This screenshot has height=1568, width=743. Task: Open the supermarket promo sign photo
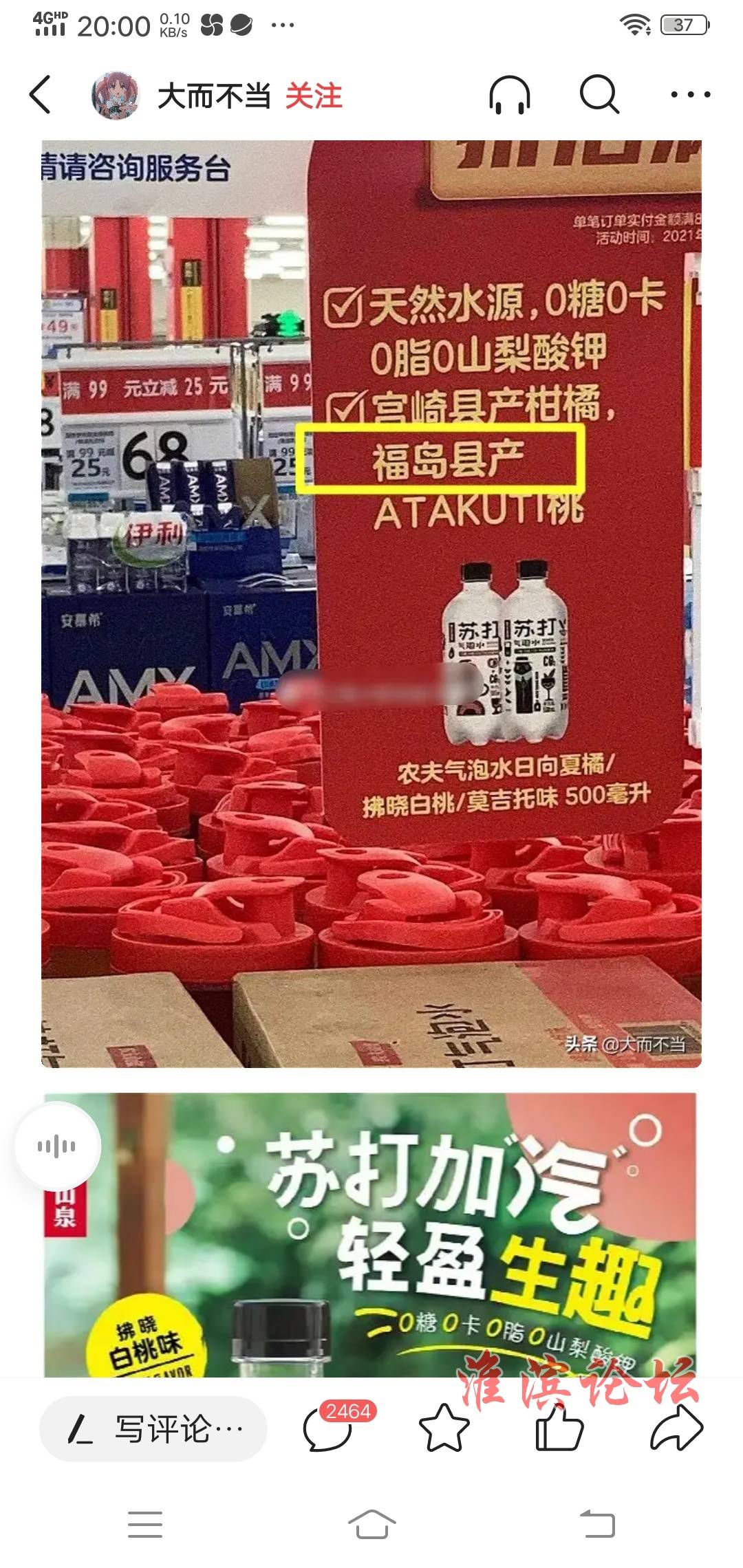371,603
